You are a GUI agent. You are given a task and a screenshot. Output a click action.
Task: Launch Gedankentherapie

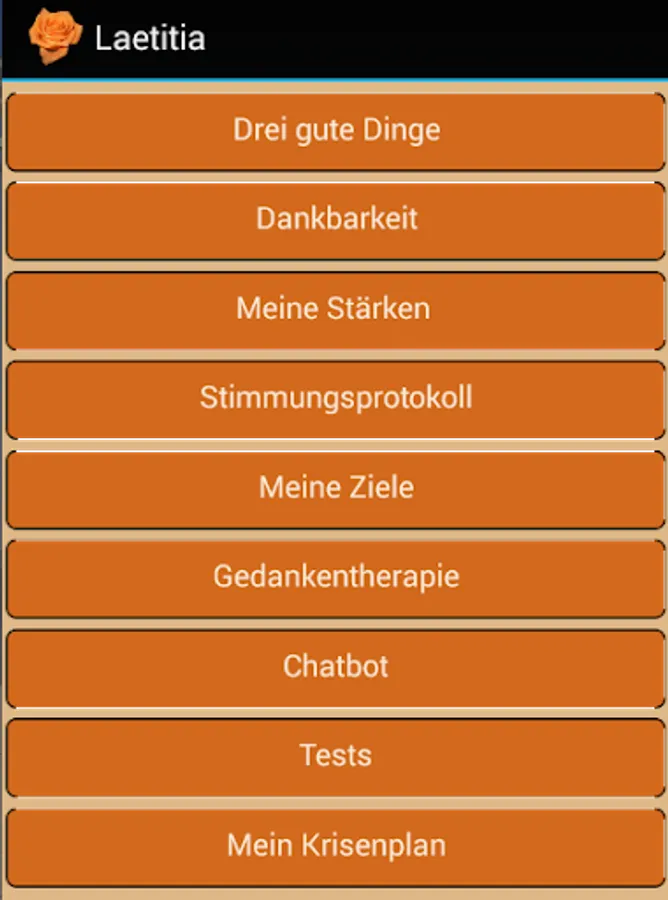[x=336, y=577]
